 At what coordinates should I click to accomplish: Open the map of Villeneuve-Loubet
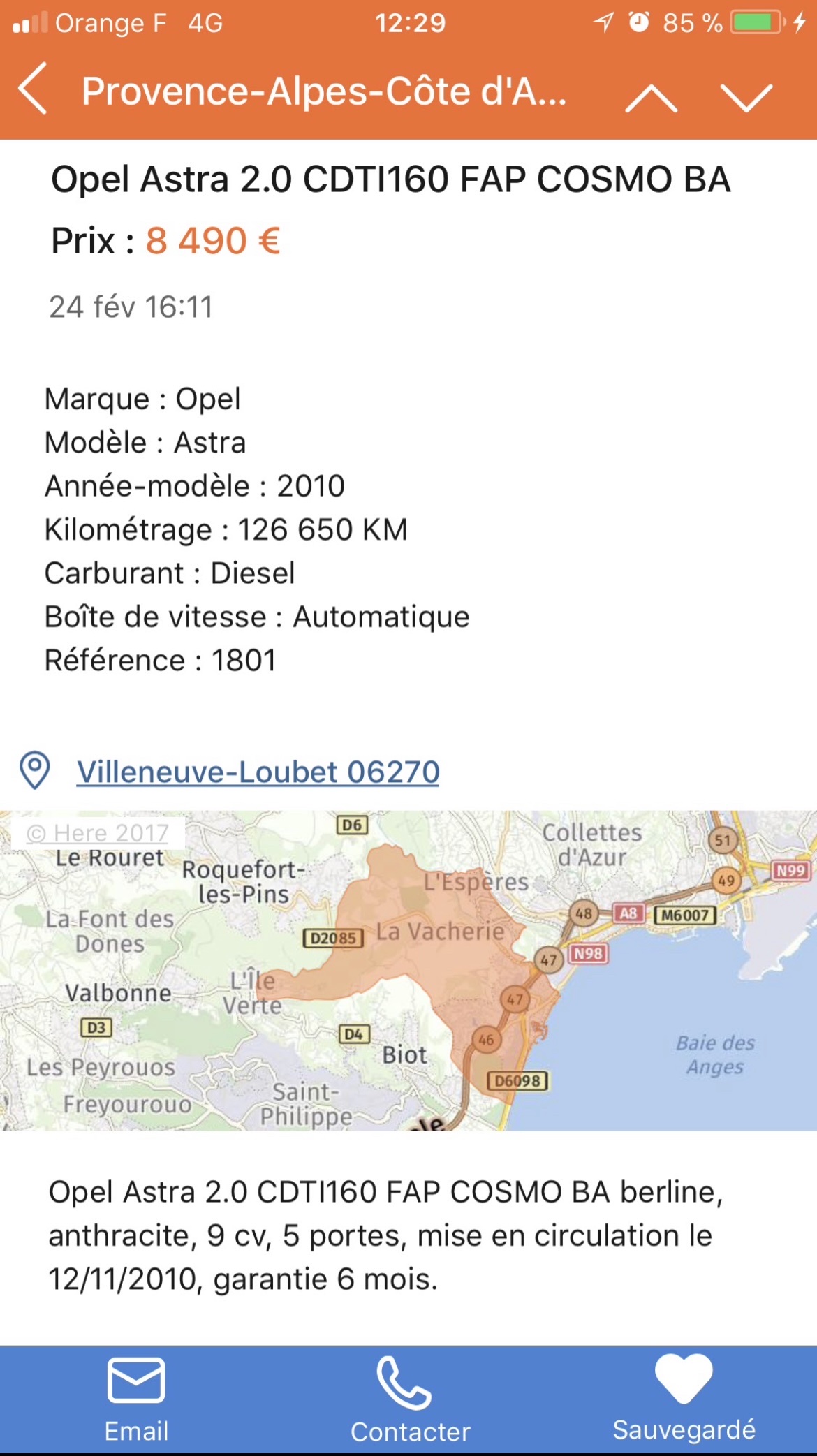(408, 970)
